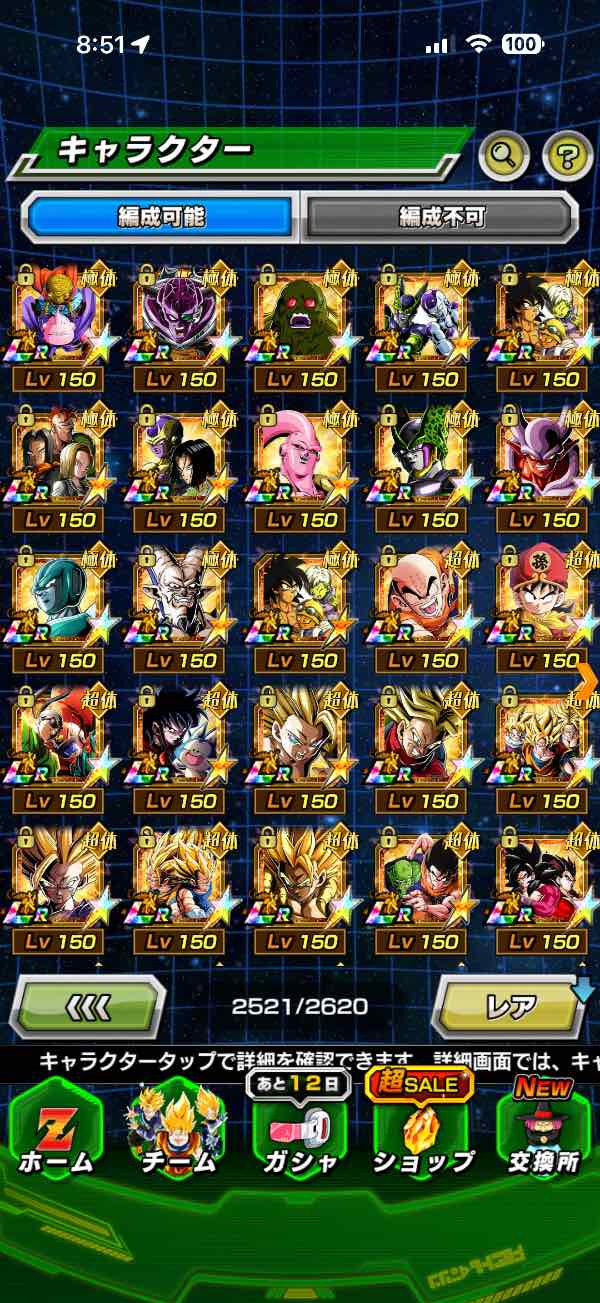Tap the orange next page arrow
The image size is (600, 1303).
(586, 681)
